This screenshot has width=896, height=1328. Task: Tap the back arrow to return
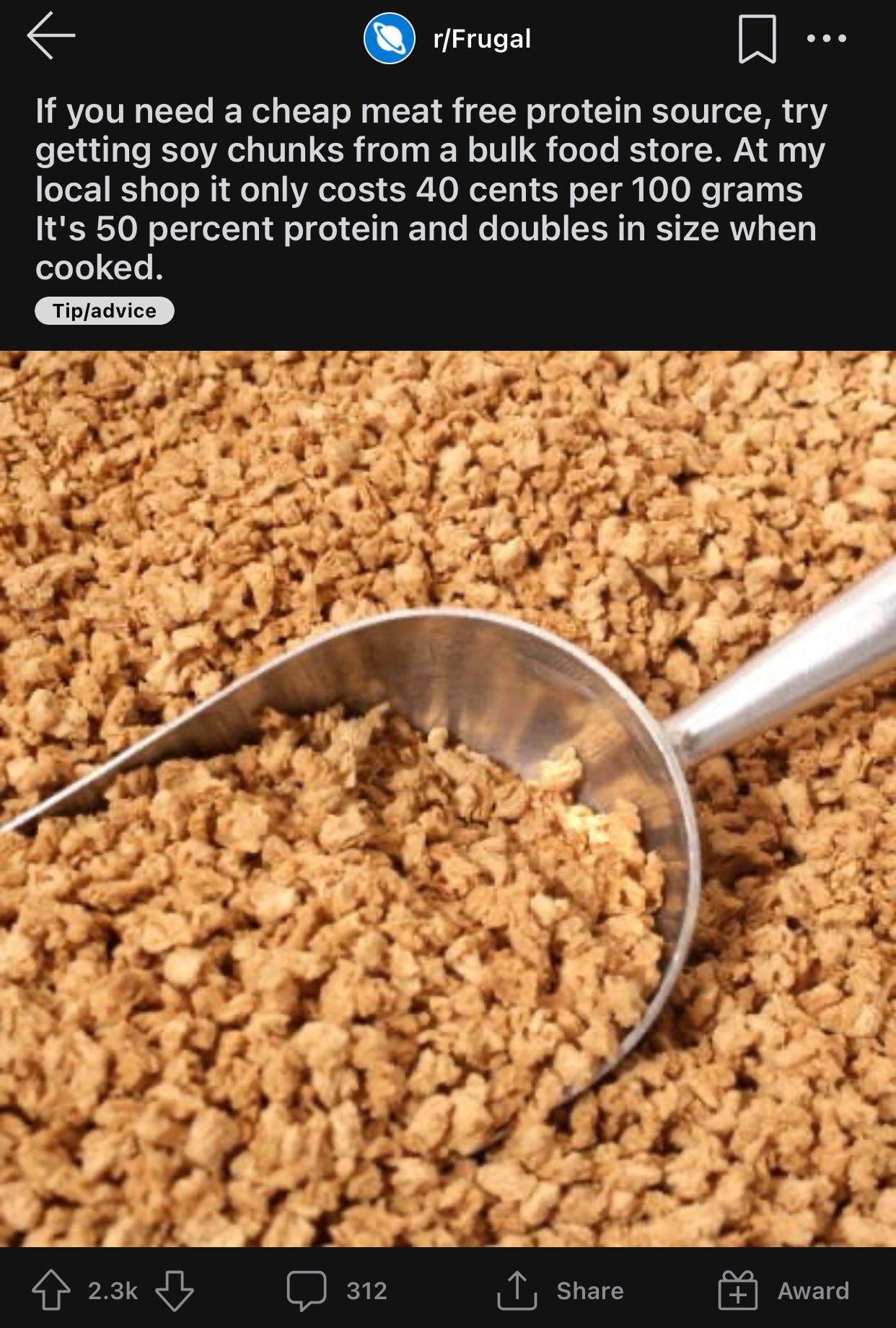[x=45, y=40]
